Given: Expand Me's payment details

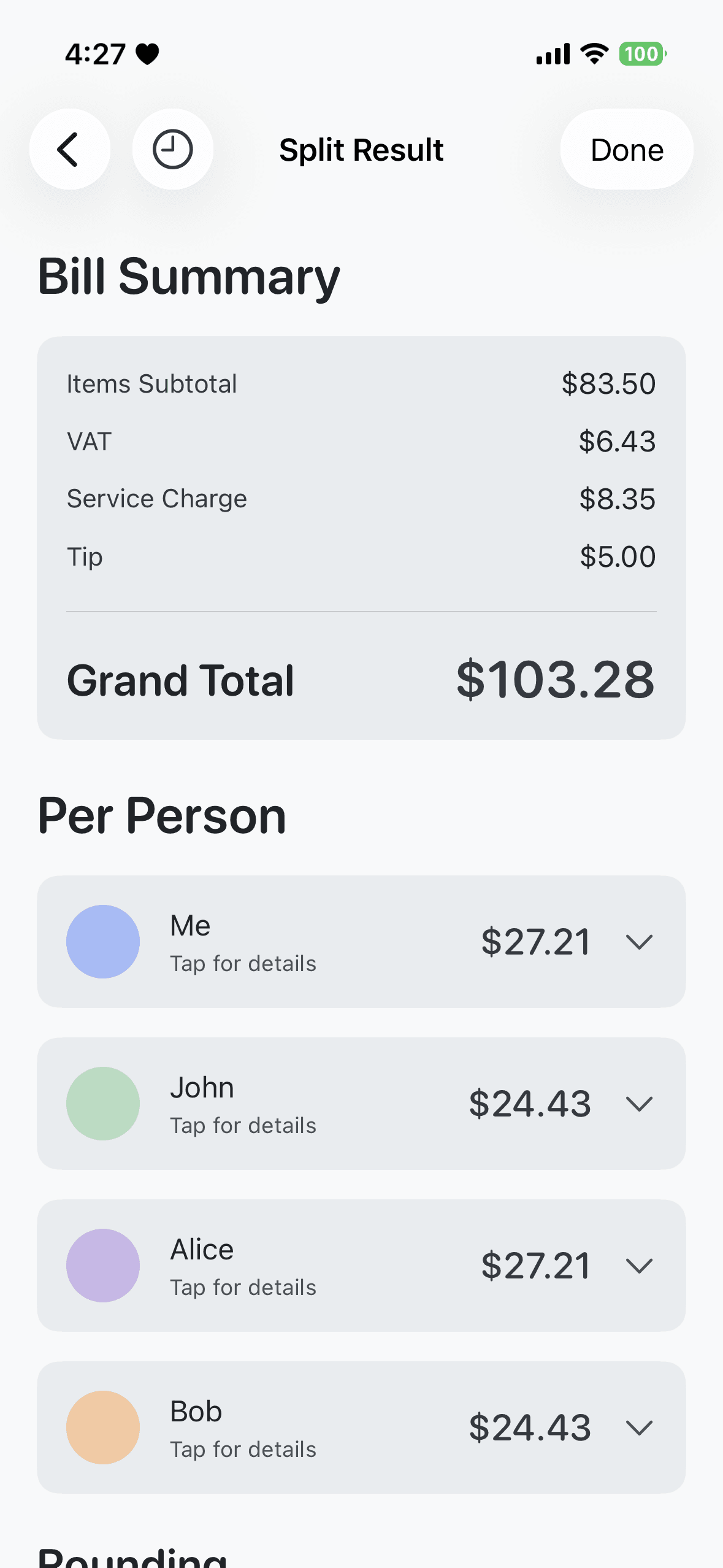Looking at the screenshot, I should (x=640, y=942).
